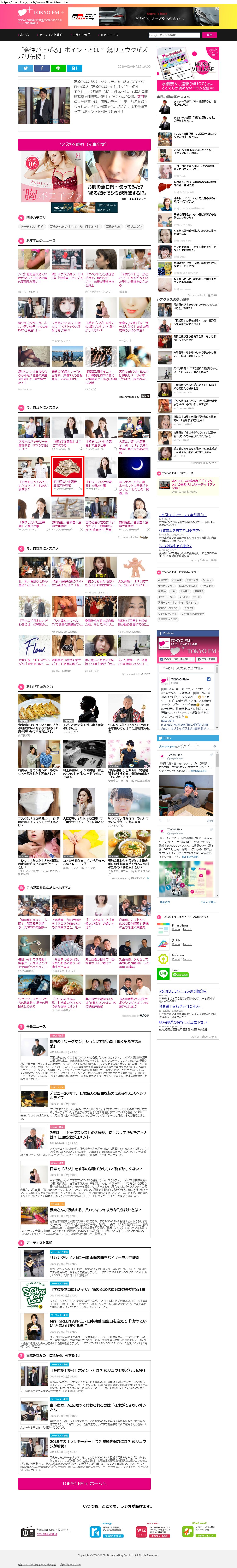Screen dimensions: 237x1568
Task: Open article デビュー20周年、七尾旅人の自由な魅力
Action: click(x=97, y=1094)
